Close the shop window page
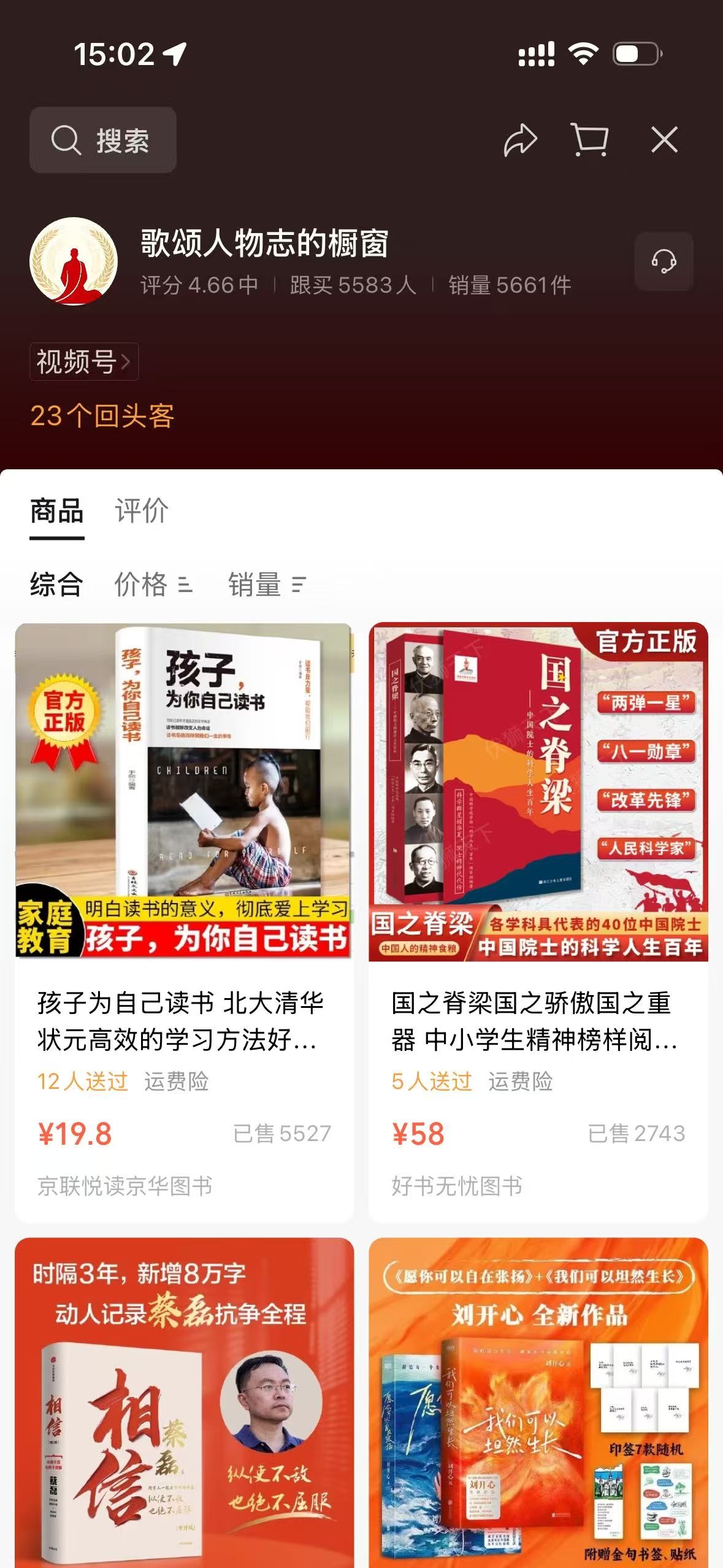The width and height of the screenshot is (723, 1568). pyautogui.click(x=665, y=140)
